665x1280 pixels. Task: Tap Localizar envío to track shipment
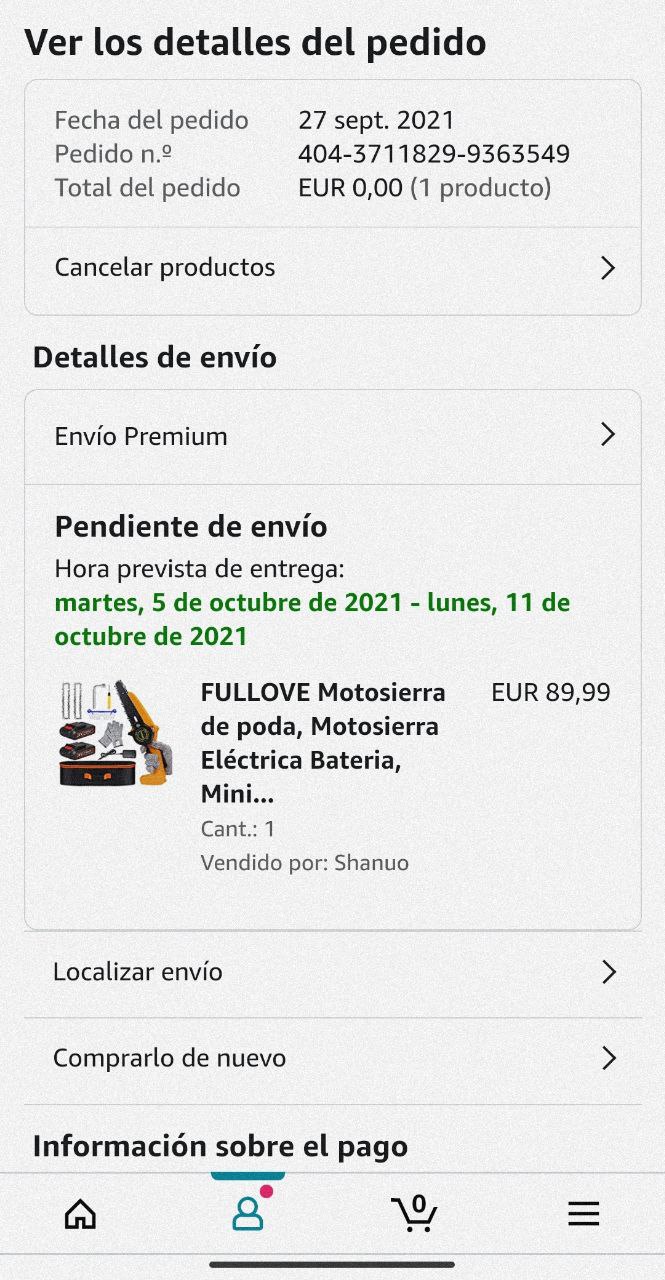[x=332, y=972]
